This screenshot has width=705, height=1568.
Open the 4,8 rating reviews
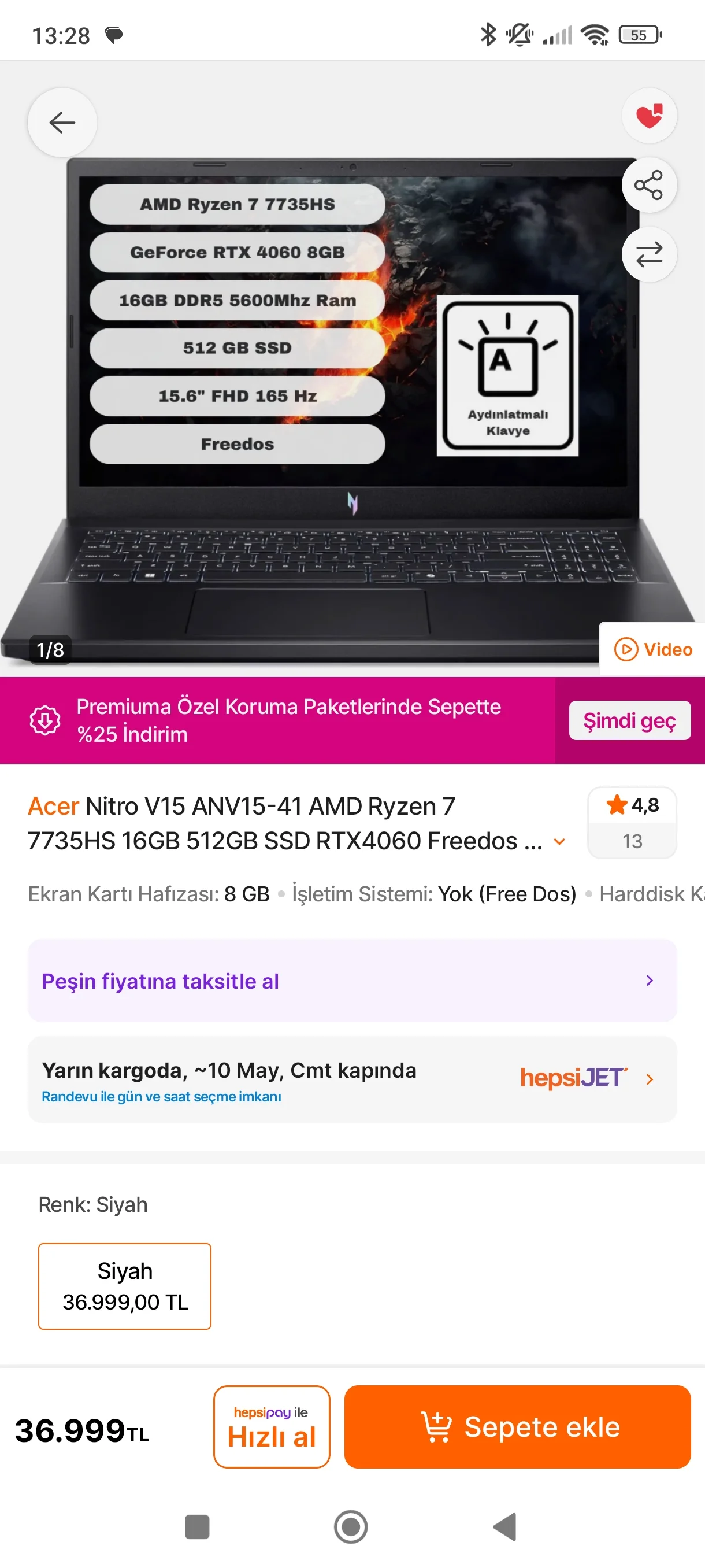click(x=632, y=822)
